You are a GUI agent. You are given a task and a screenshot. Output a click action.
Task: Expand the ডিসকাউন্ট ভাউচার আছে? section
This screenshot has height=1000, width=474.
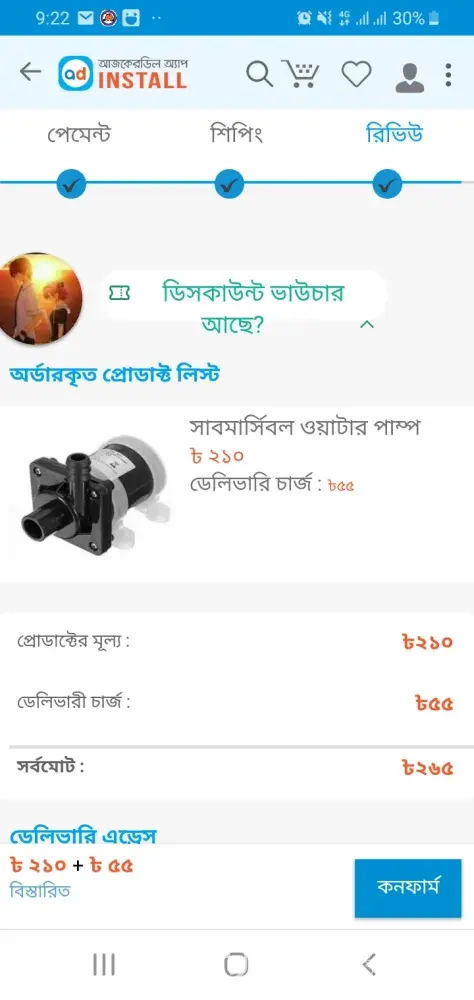243,309
